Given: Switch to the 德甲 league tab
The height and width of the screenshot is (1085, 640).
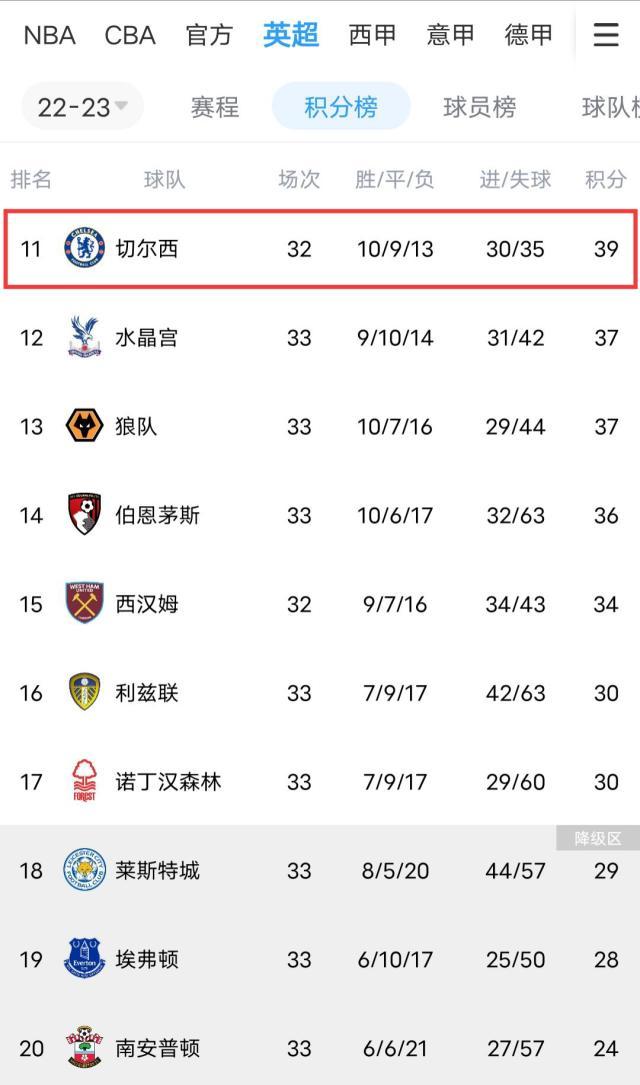Looking at the screenshot, I should (x=529, y=35).
